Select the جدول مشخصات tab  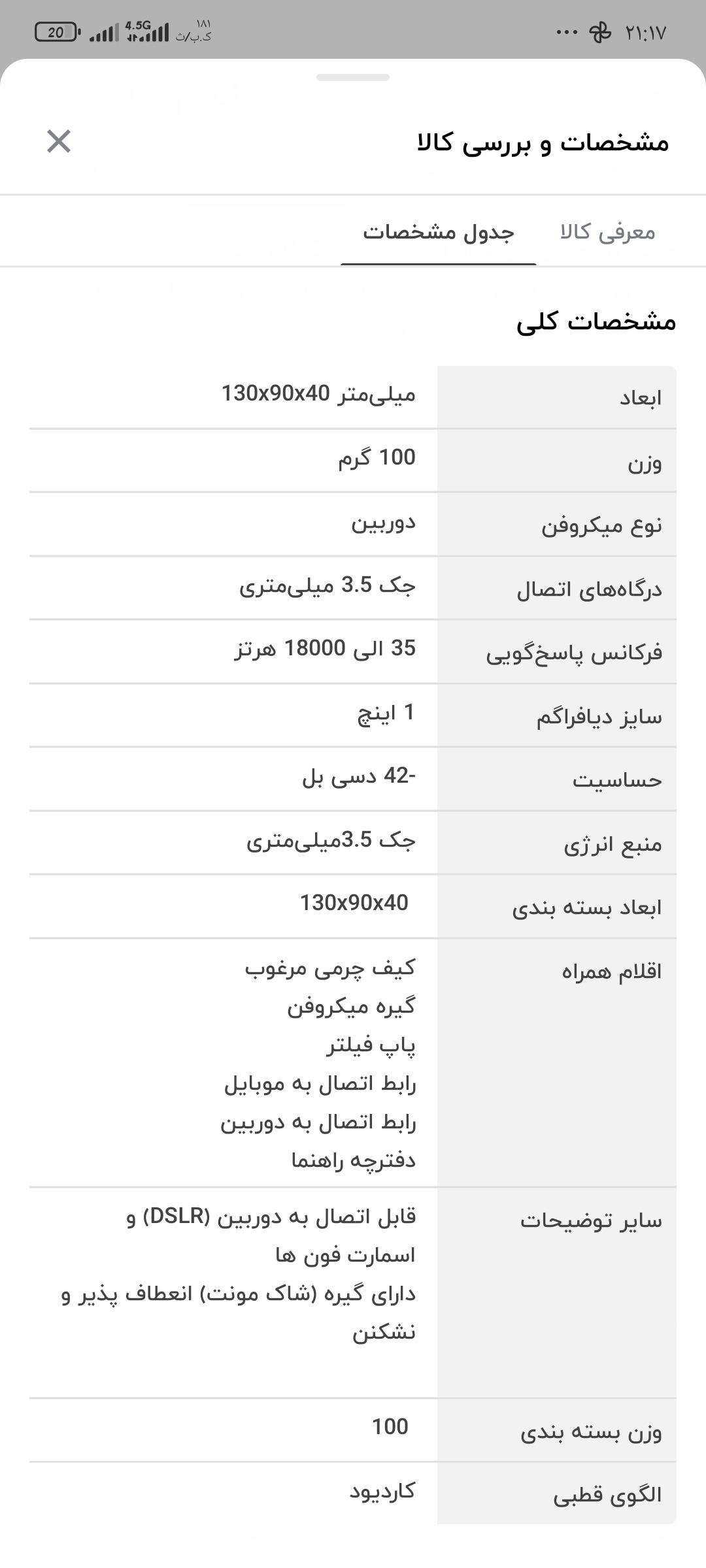coord(439,232)
